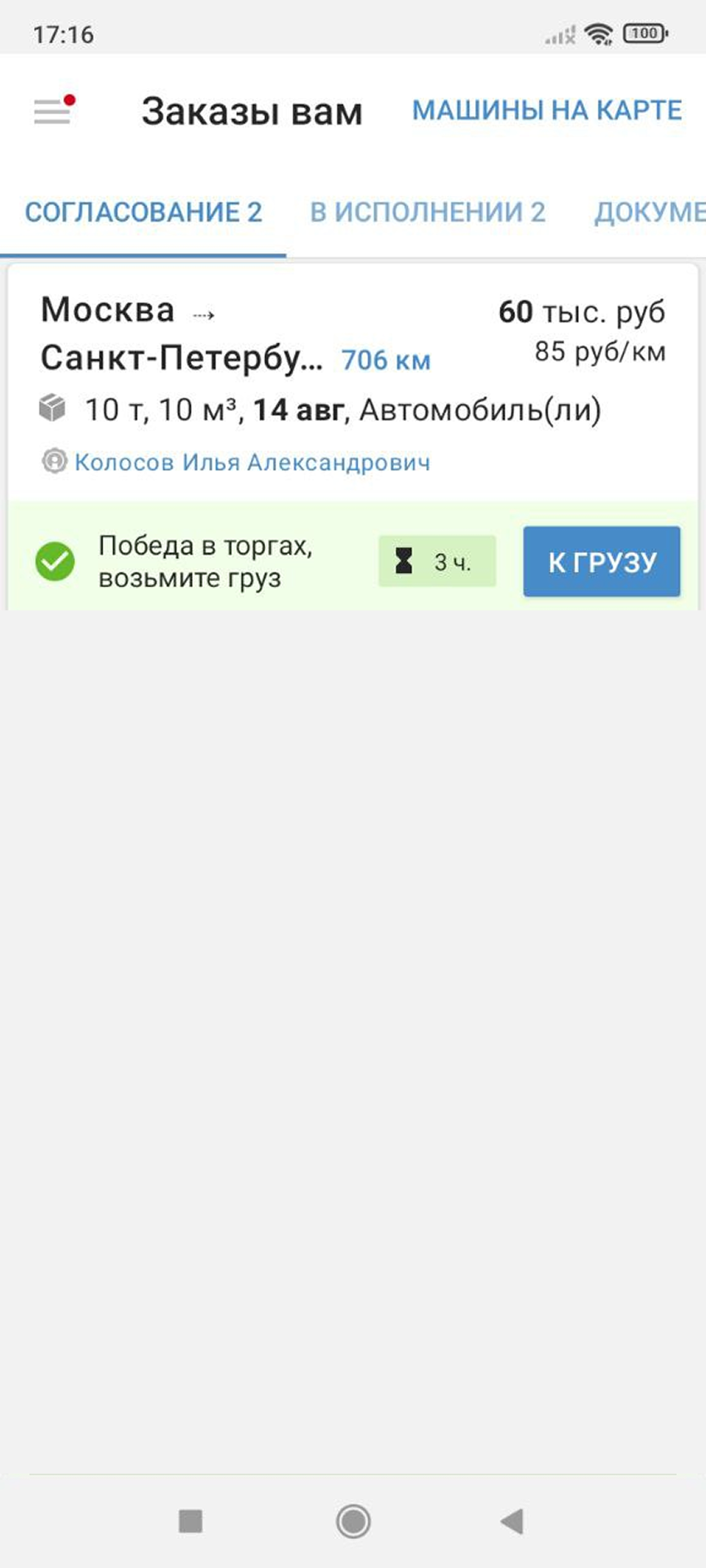
Task: Go to the system home screen
Action: click(x=353, y=1521)
